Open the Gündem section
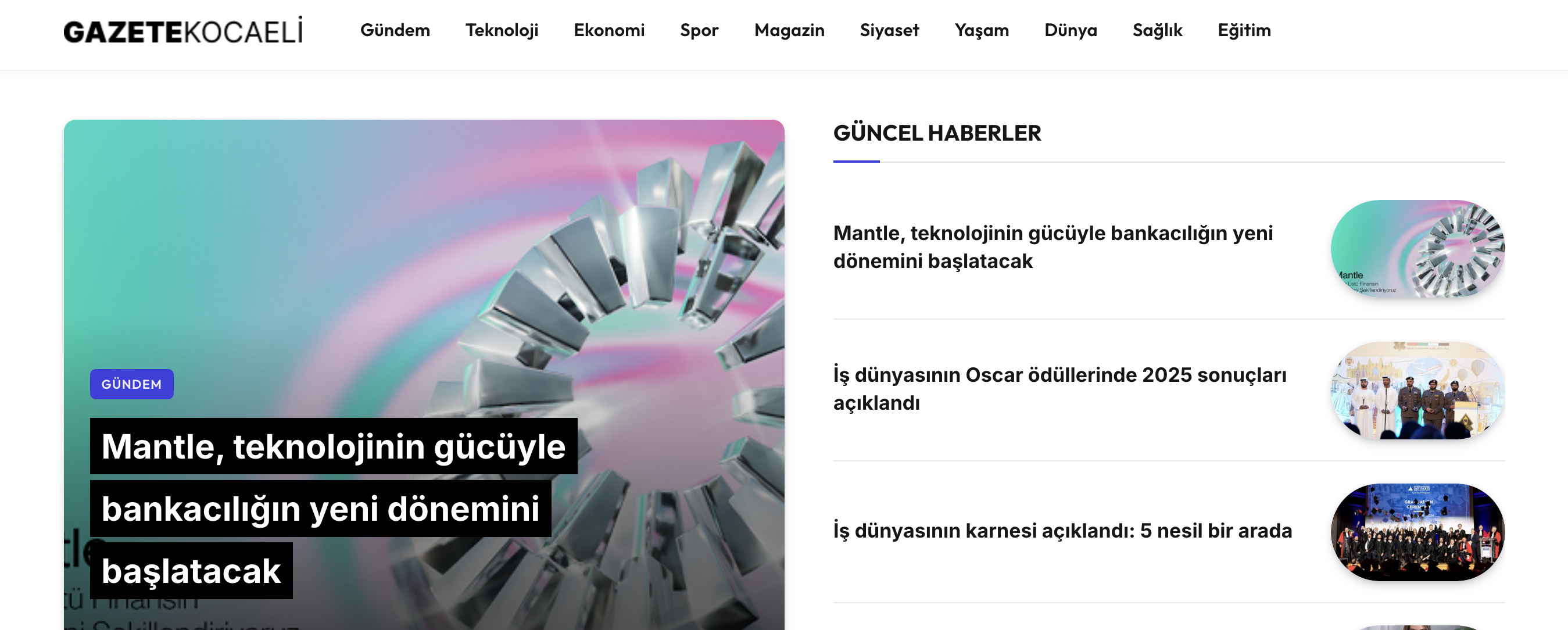This screenshot has width=1568, height=630. pyautogui.click(x=395, y=30)
